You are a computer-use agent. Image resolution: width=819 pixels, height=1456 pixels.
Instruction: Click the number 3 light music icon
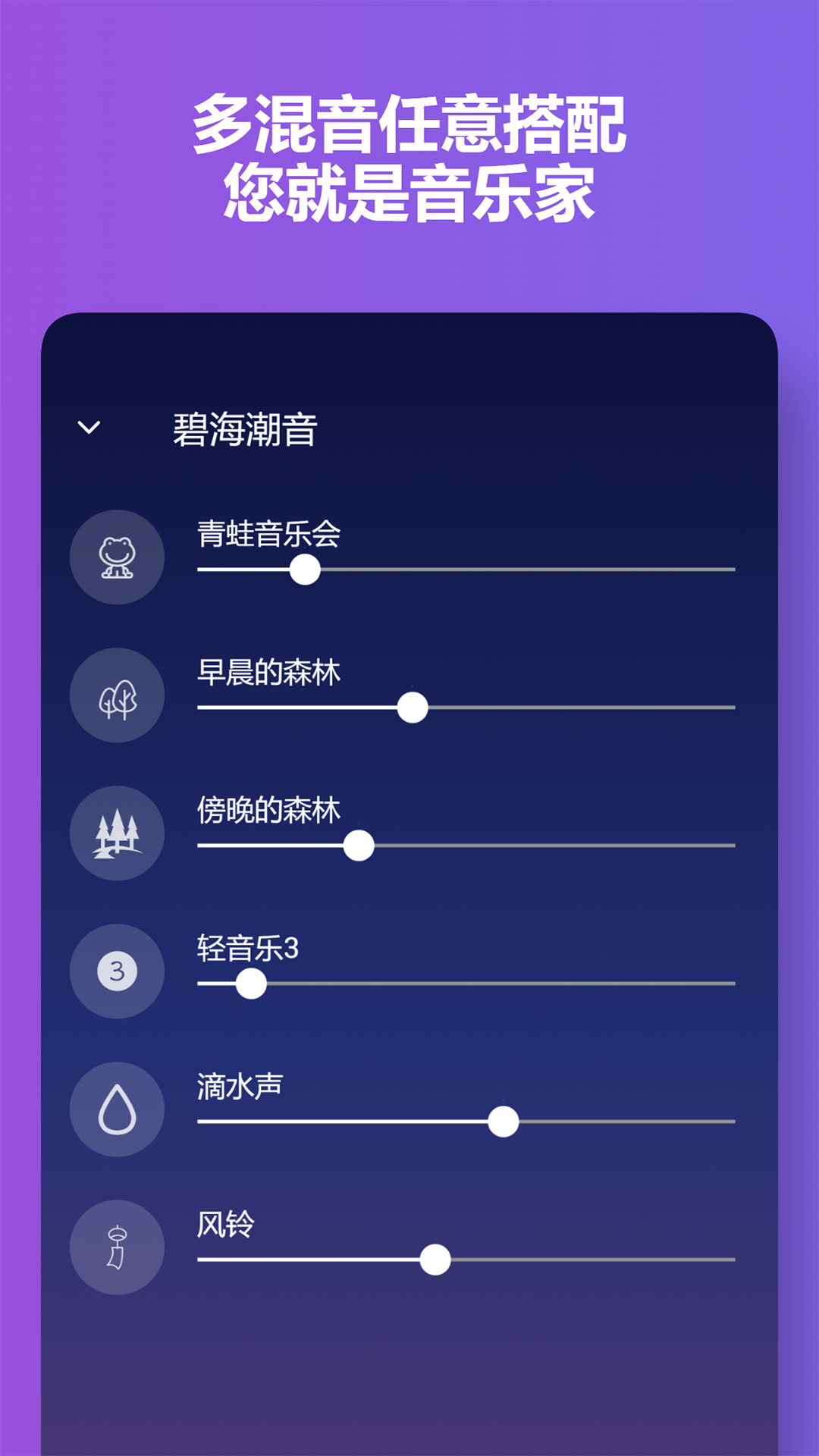(117, 971)
